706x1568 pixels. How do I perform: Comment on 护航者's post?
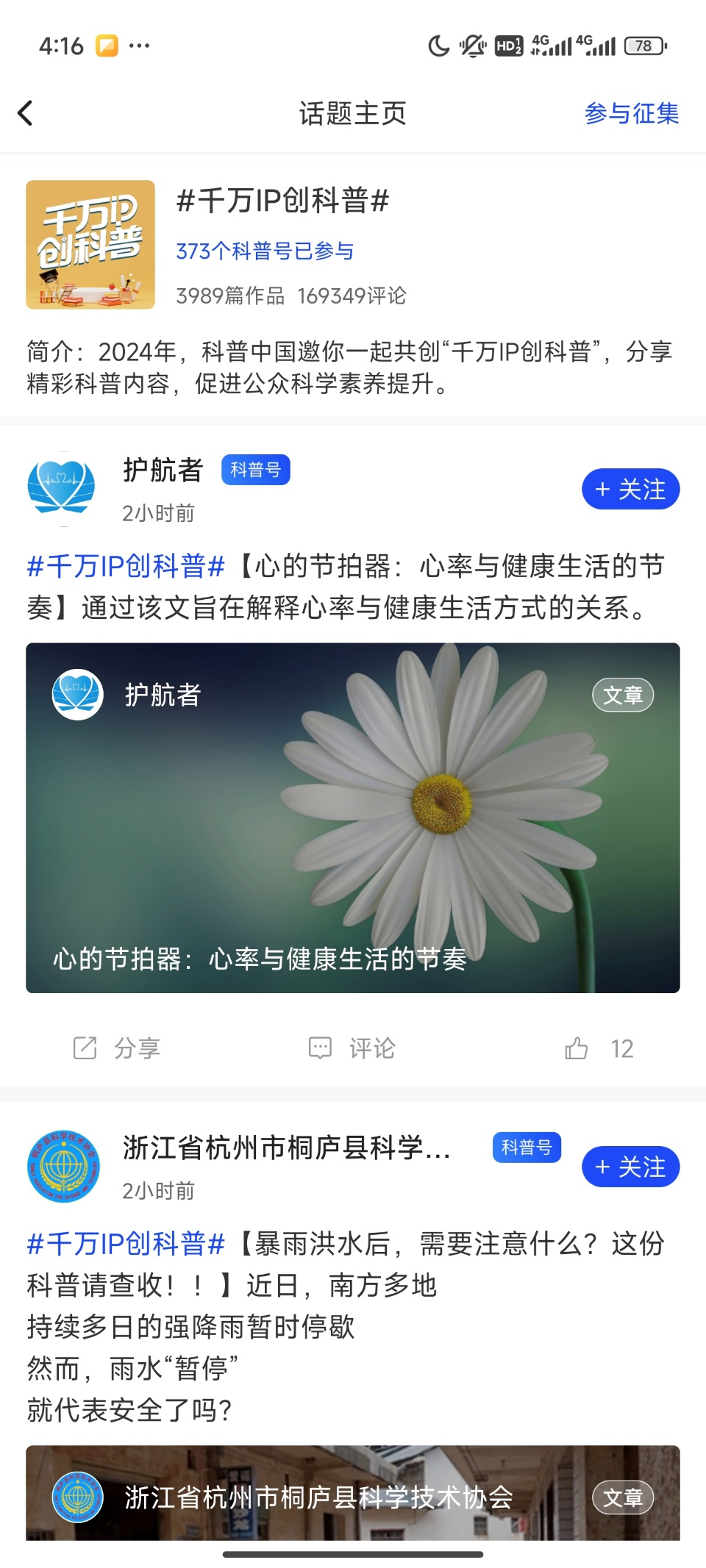coord(352,1048)
